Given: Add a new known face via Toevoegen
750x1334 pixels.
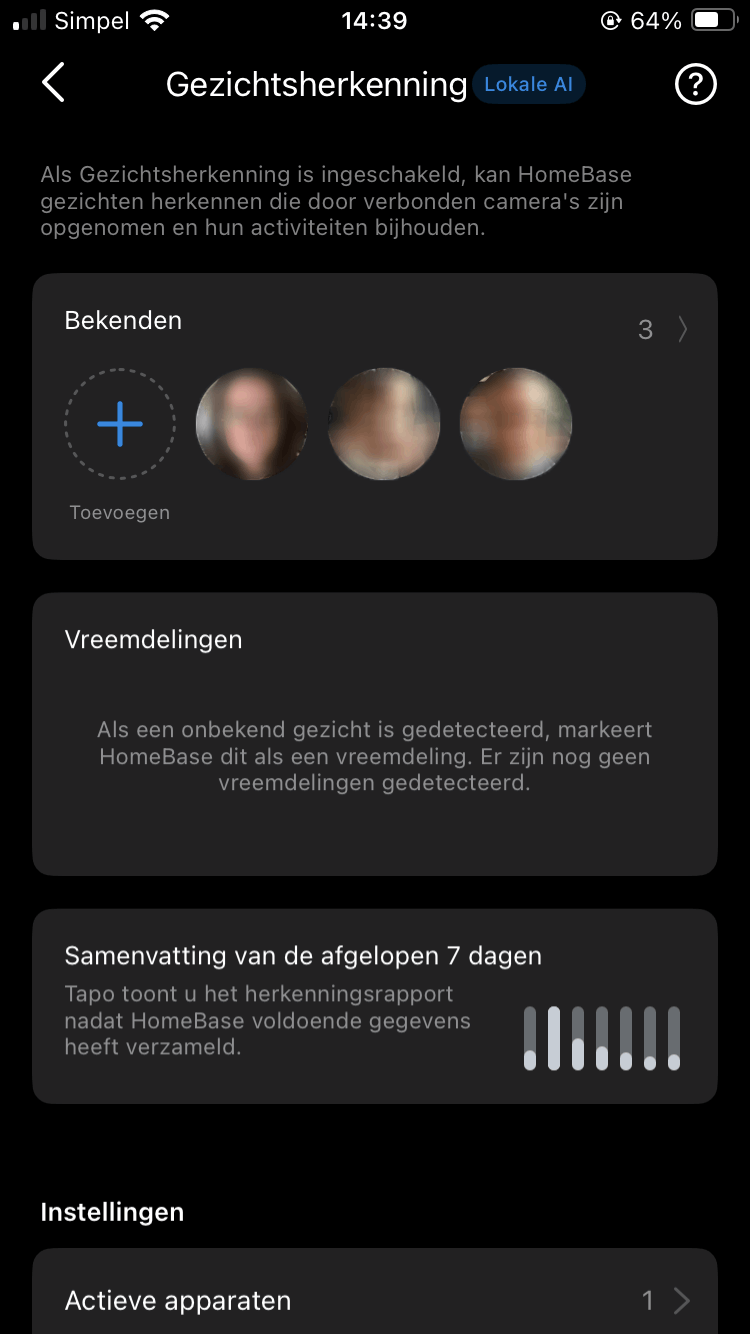Looking at the screenshot, I should coord(120,424).
